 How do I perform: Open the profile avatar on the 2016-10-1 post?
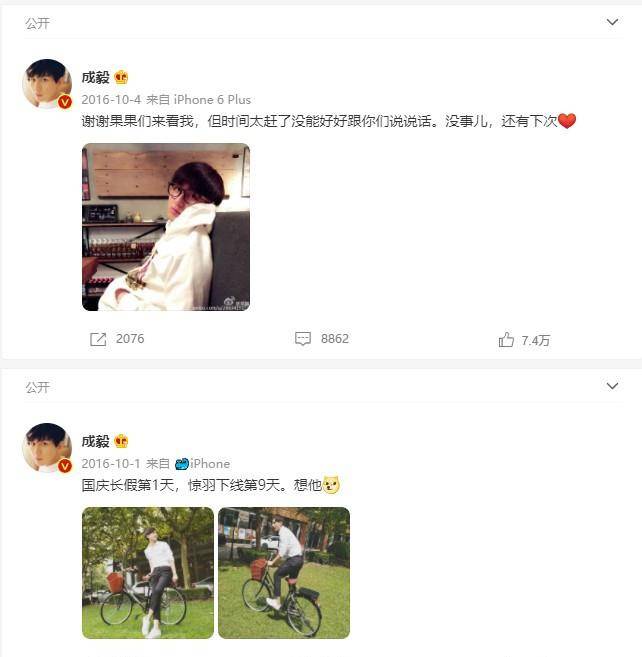pos(47,448)
